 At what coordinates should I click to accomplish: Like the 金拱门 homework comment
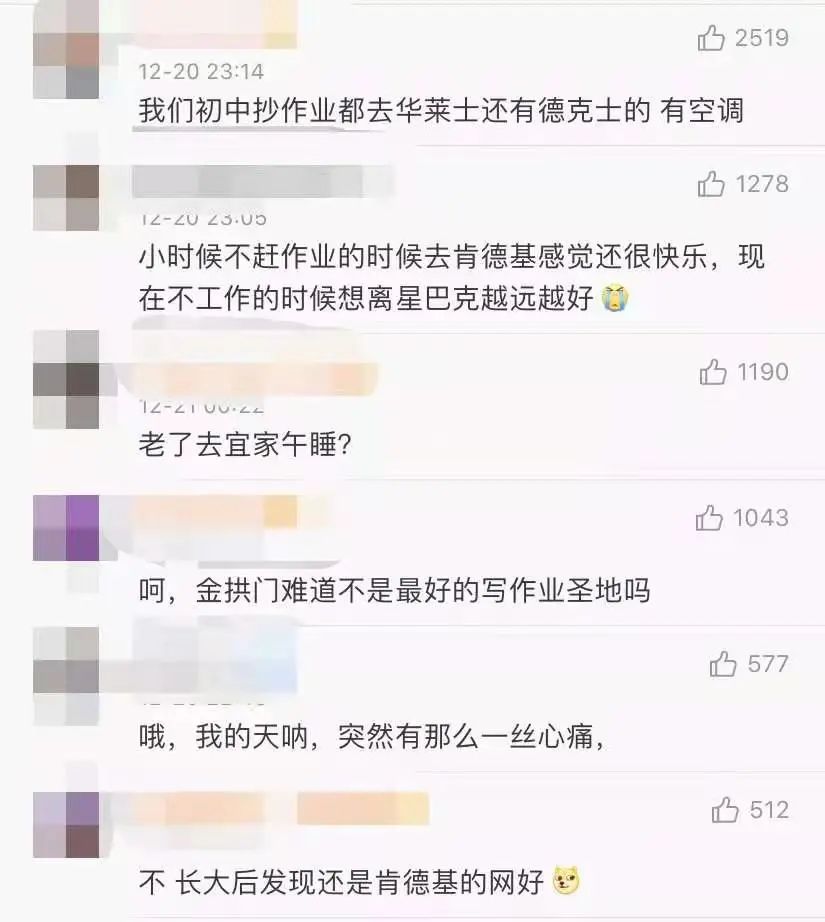click(710, 518)
